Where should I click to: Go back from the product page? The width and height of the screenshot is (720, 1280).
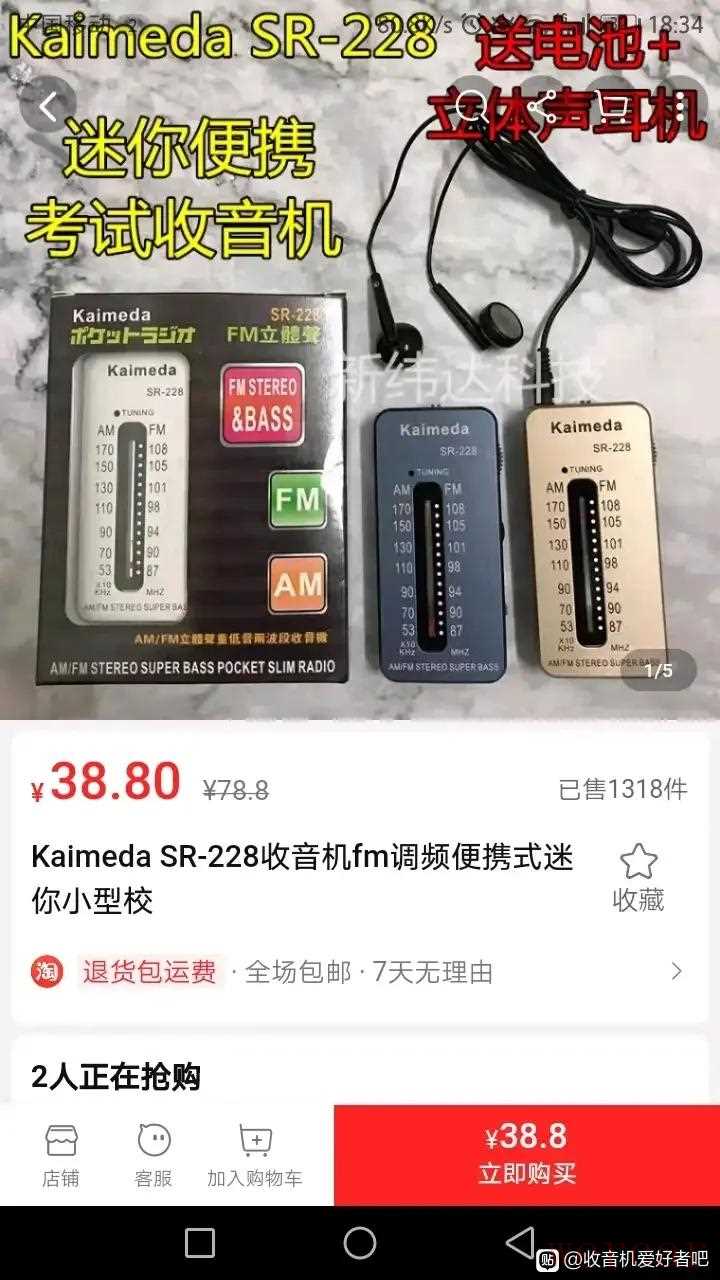tap(48, 105)
